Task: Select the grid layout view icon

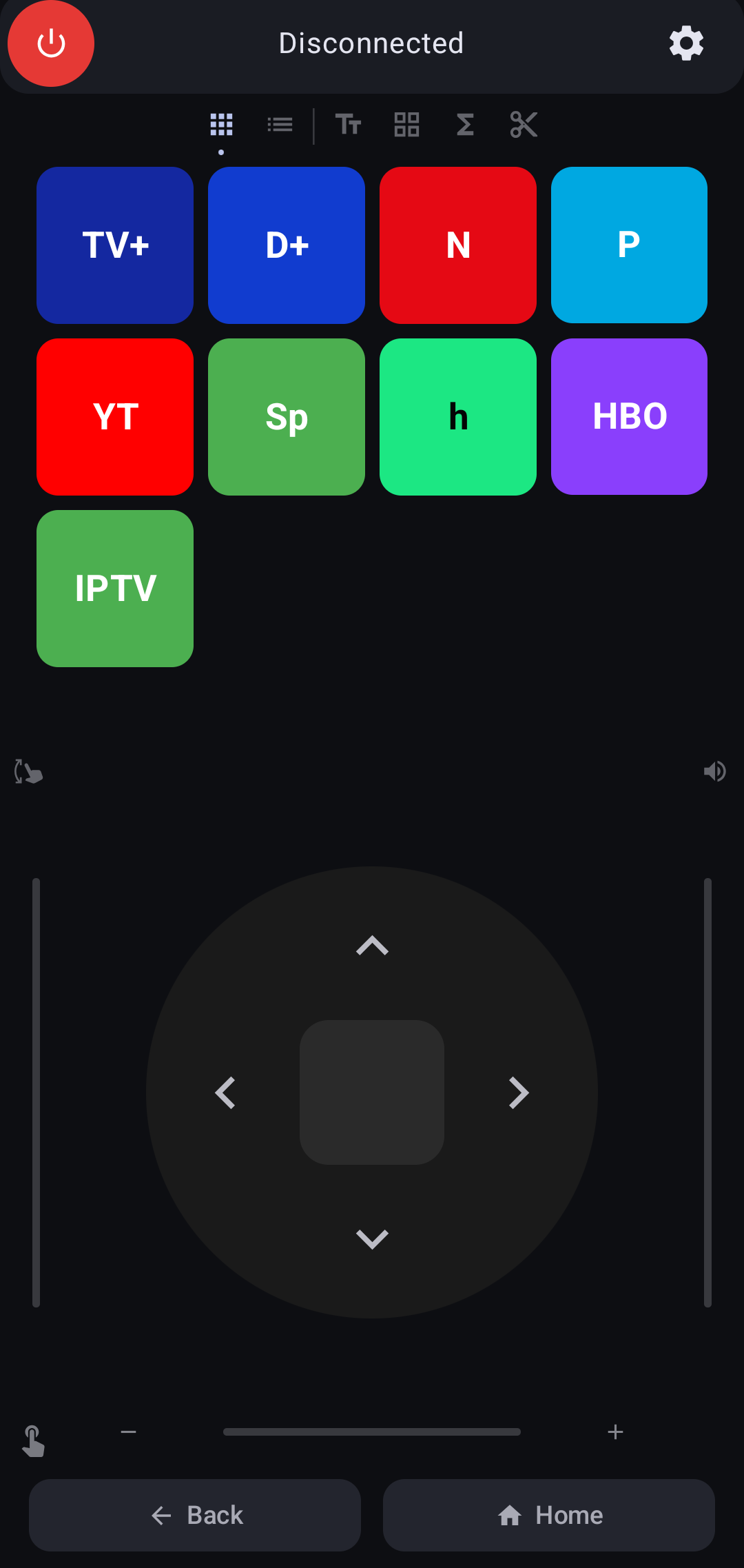Action: pos(222,125)
